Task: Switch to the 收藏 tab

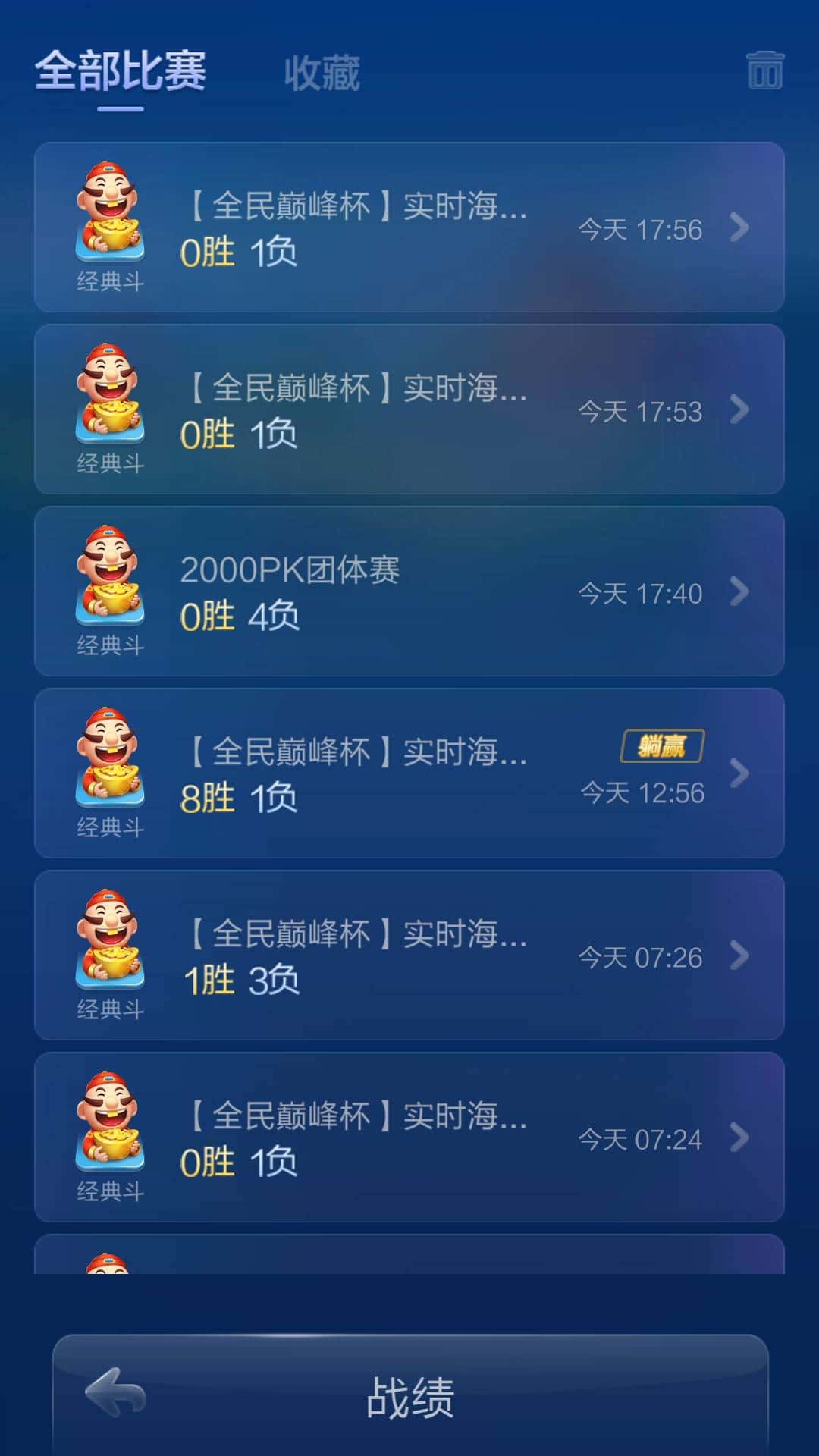Action: pyautogui.click(x=322, y=72)
